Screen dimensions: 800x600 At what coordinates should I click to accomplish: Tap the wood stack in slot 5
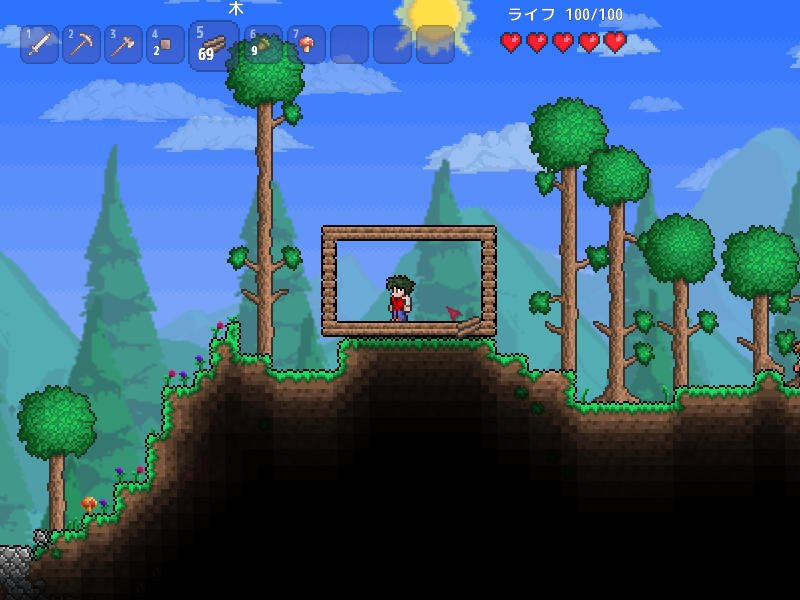click(213, 46)
